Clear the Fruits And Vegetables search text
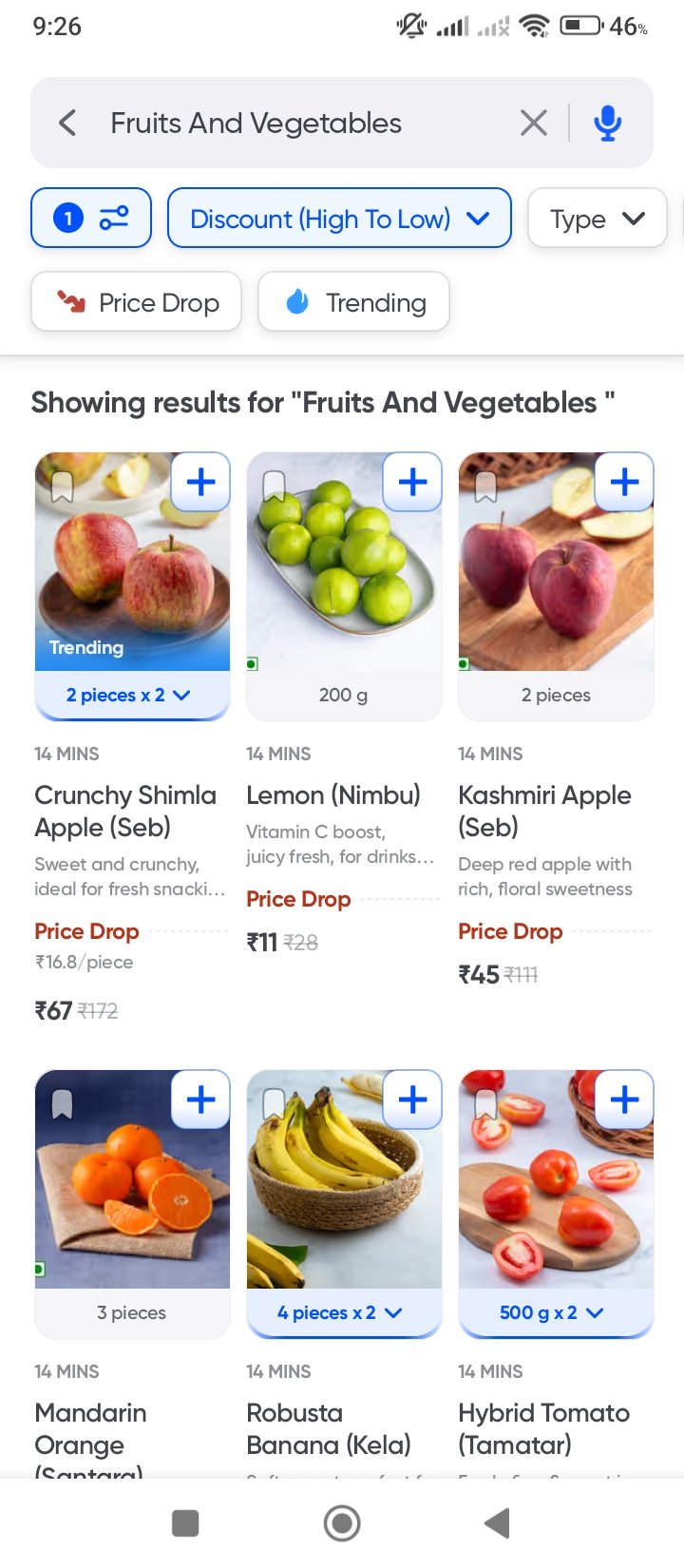684x1568 pixels. [534, 123]
